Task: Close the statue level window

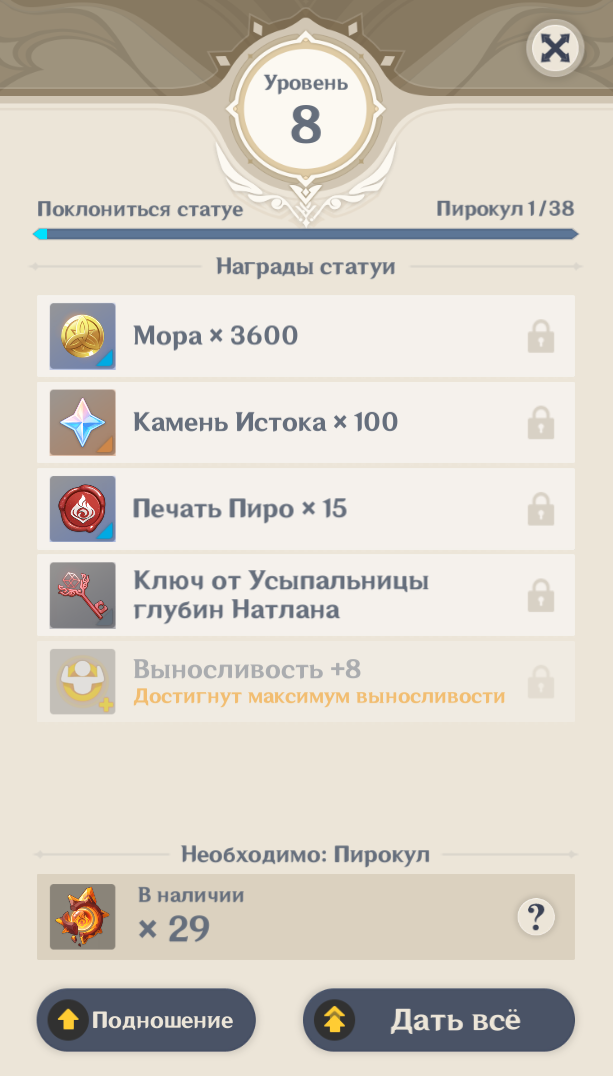Action: pyautogui.click(x=554, y=47)
